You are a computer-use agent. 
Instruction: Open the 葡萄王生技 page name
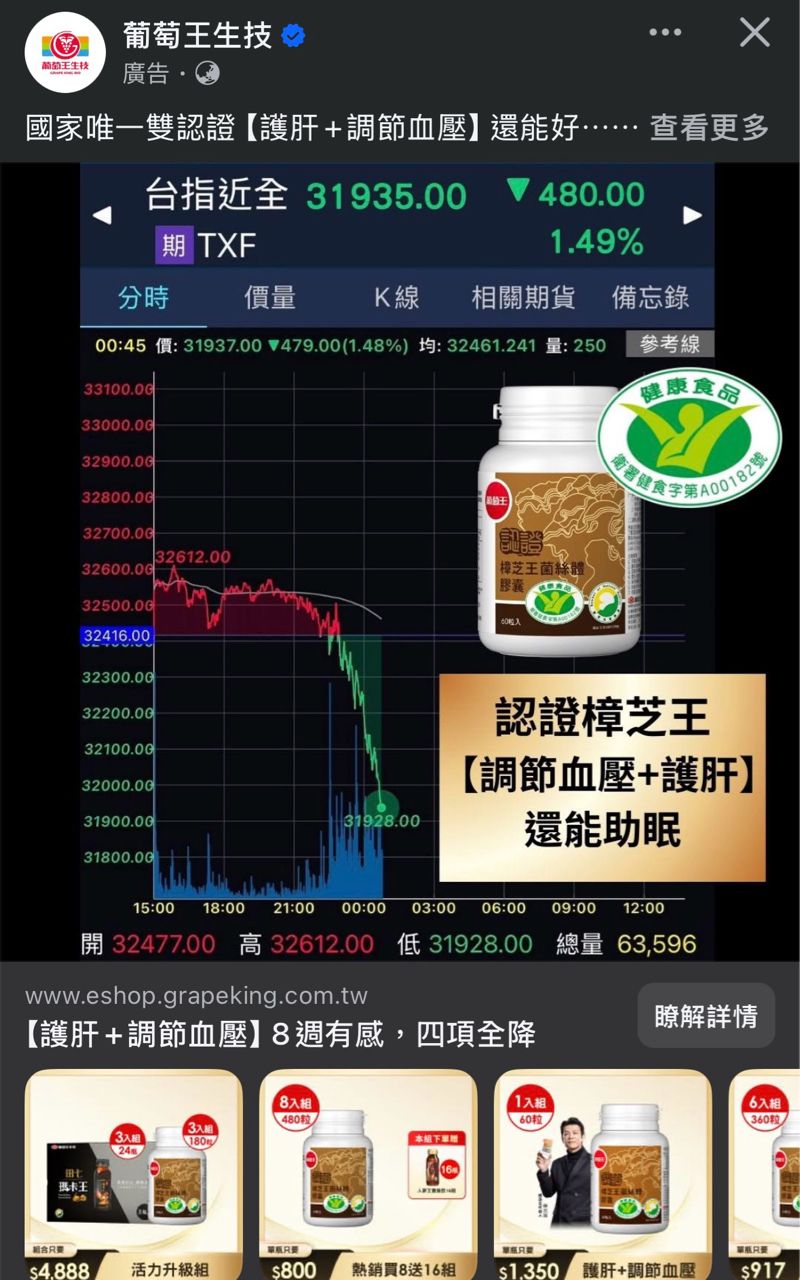pyautogui.click(x=198, y=37)
